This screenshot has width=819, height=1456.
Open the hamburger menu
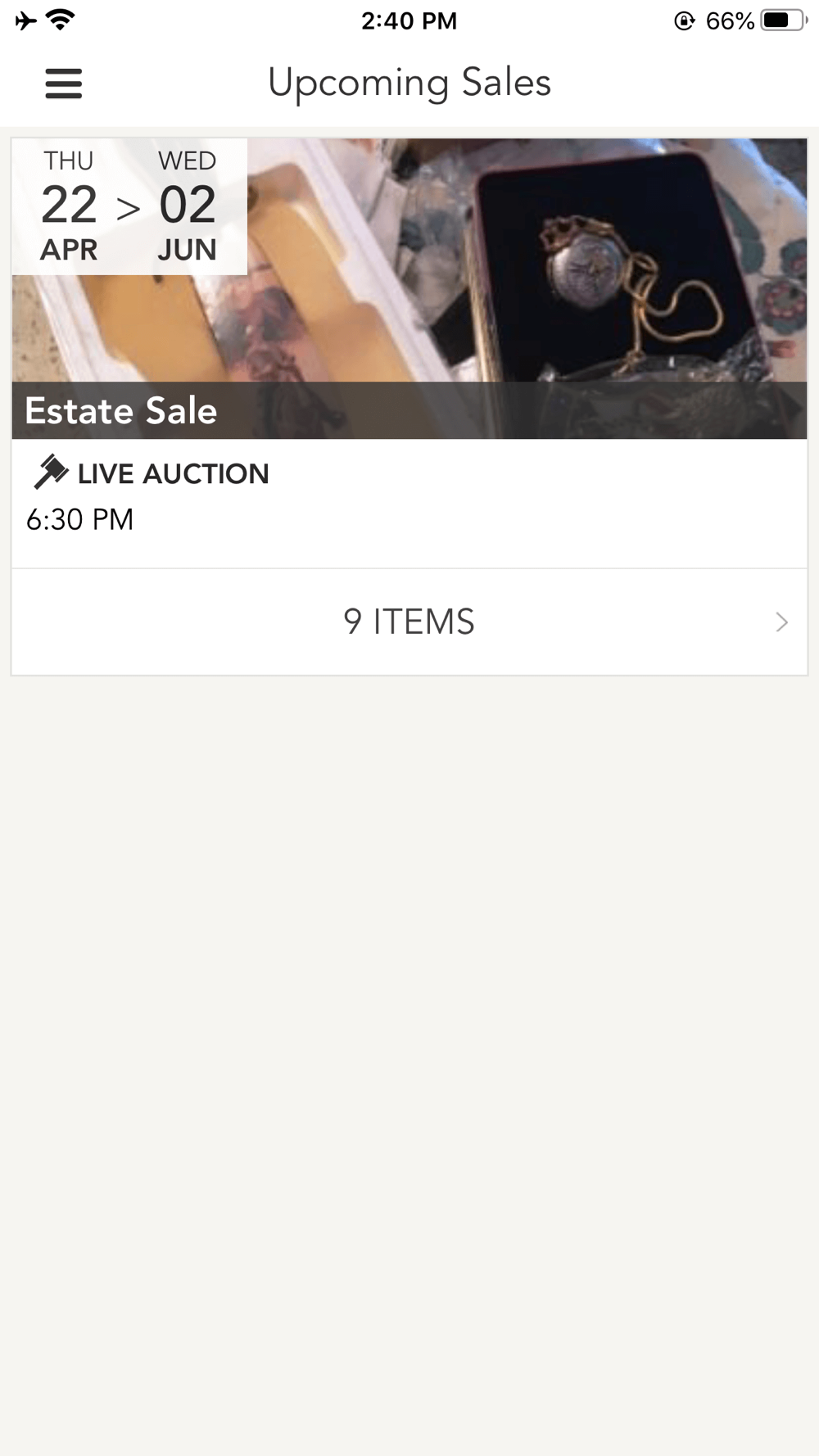(x=64, y=84)
